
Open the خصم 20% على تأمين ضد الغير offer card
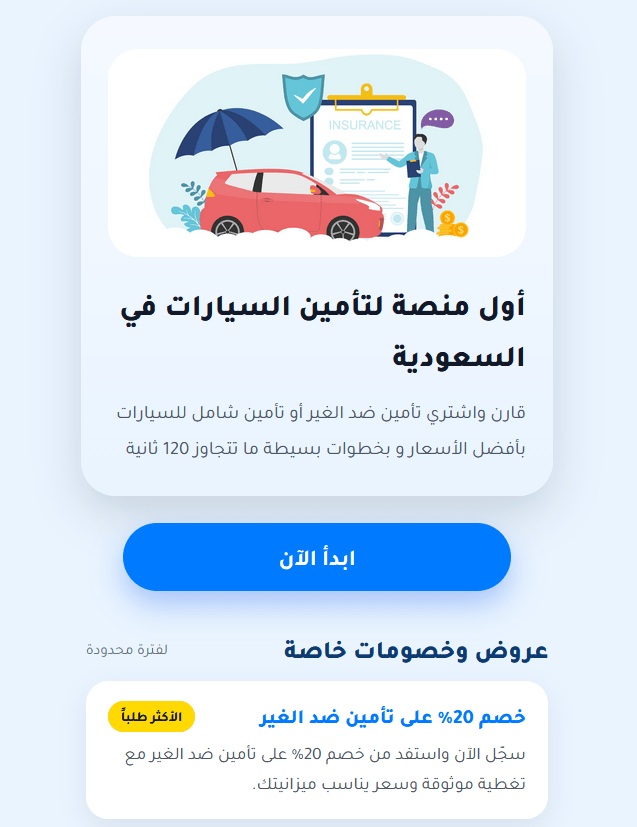click(317, 750)
